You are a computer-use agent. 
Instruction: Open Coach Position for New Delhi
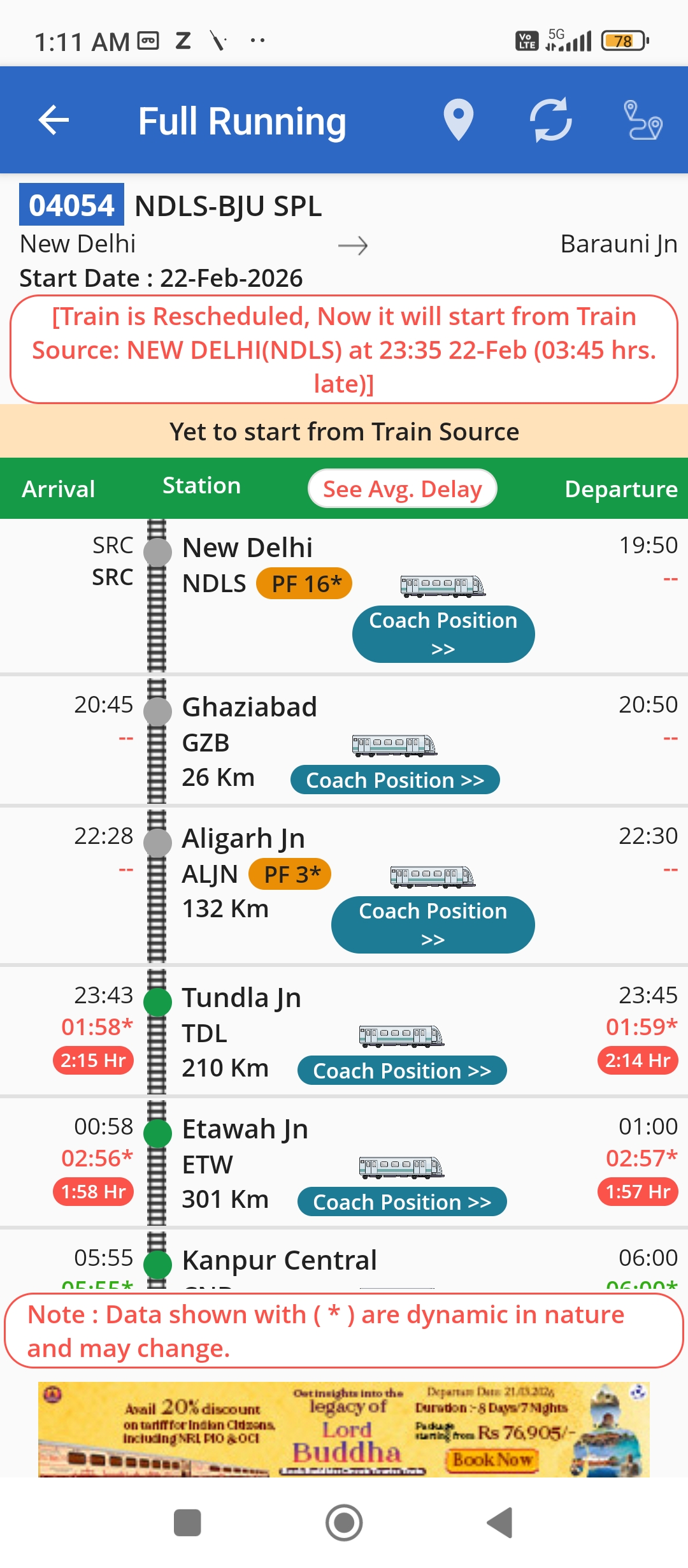[x=443, y=634]
